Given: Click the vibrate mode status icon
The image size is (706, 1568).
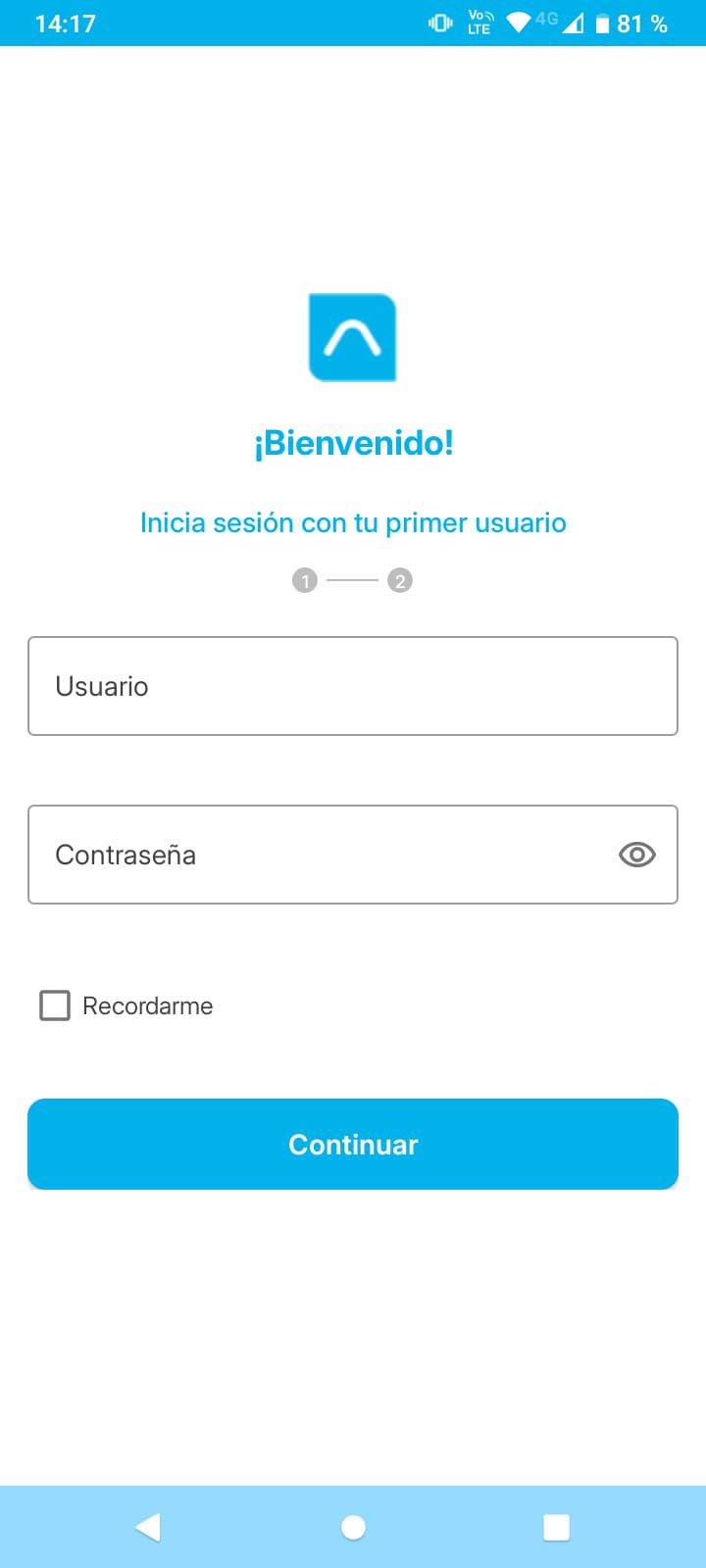Looking at the screenshot, I should click(x=439, y=23).
